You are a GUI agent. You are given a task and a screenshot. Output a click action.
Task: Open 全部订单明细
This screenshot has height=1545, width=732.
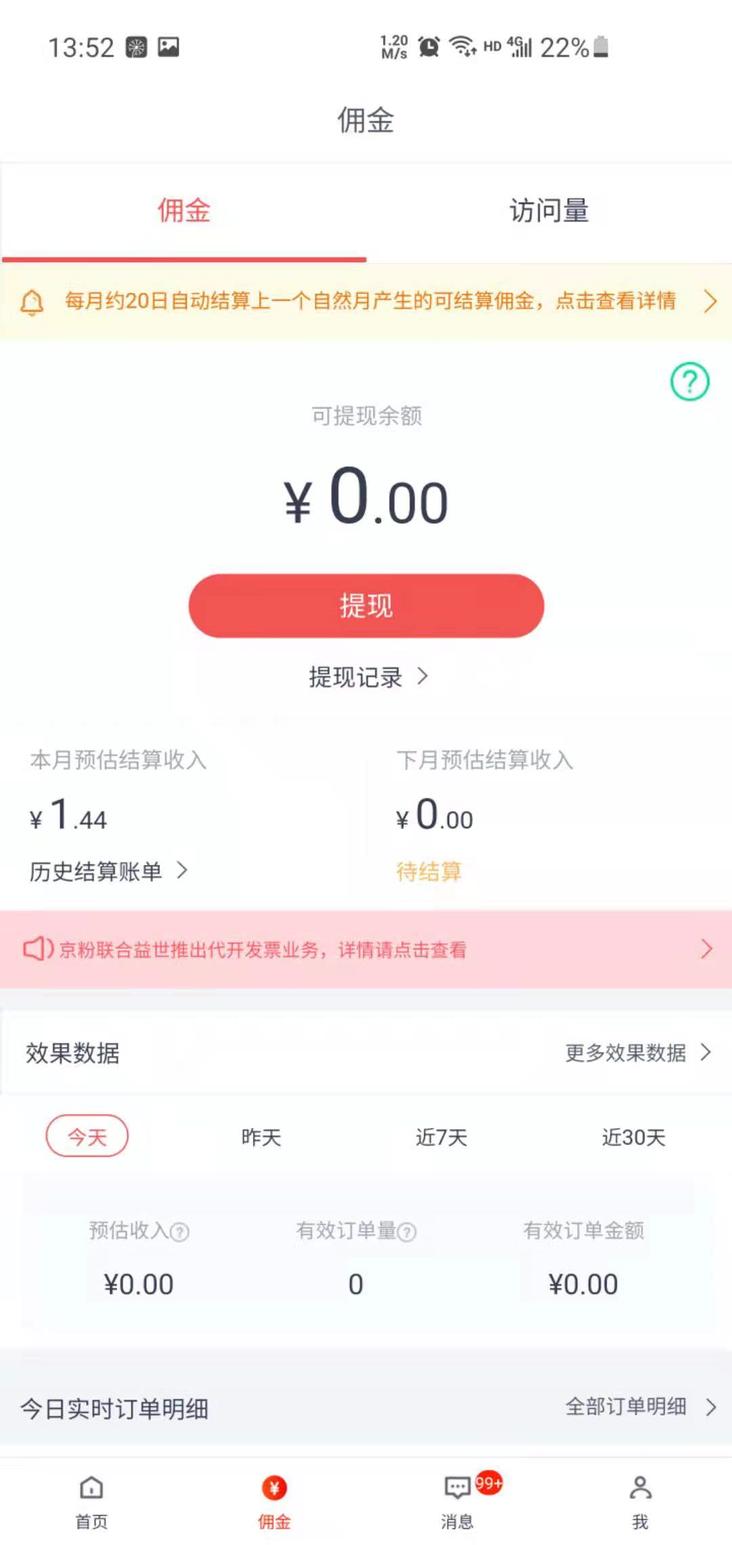click(x=640, y=1406)
